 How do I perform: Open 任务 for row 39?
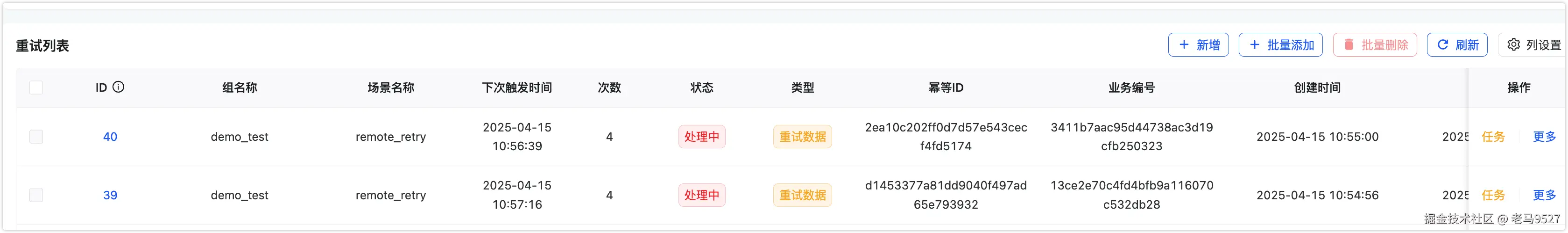(x=1492, y=195)
